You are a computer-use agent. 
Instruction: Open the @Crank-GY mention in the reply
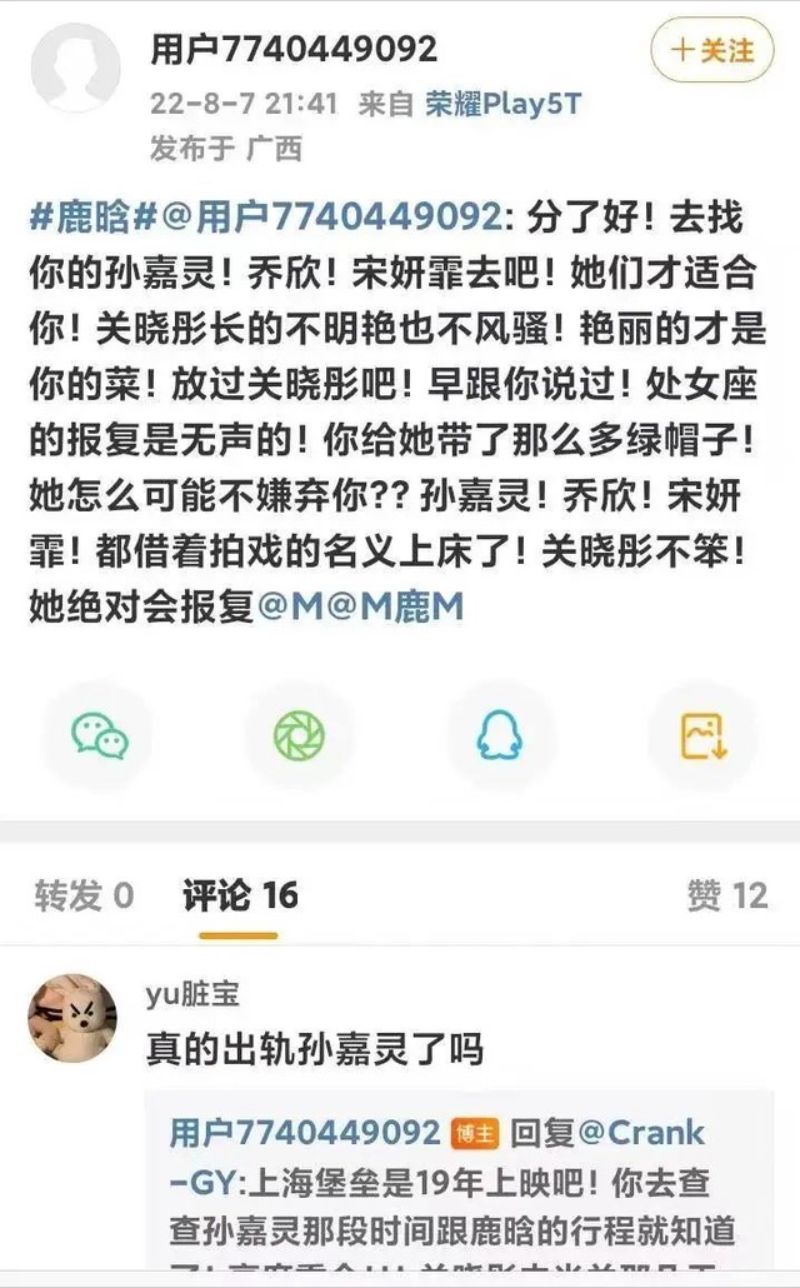click(x=641, y=1133)
